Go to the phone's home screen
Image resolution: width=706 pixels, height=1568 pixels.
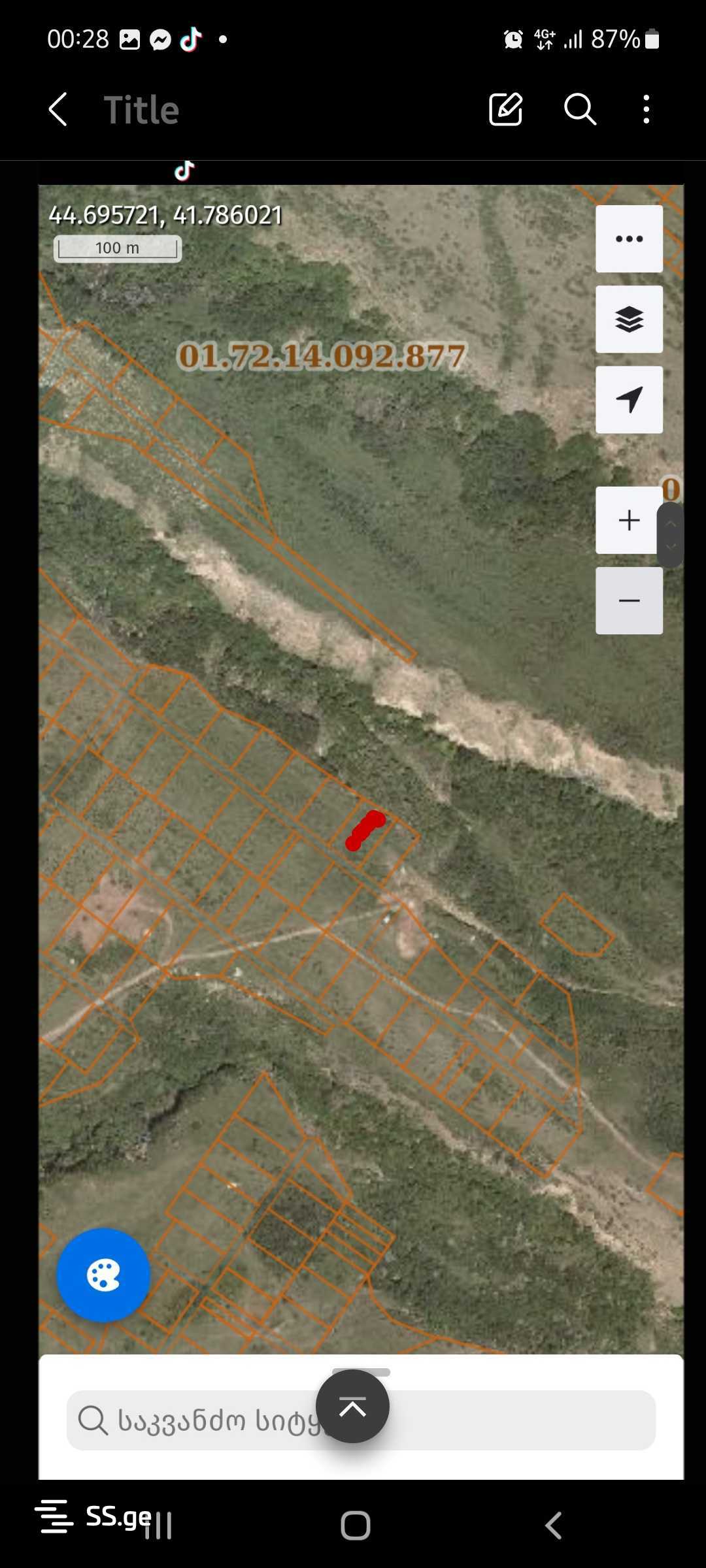pyautogui.click(x=355, y=1526)
